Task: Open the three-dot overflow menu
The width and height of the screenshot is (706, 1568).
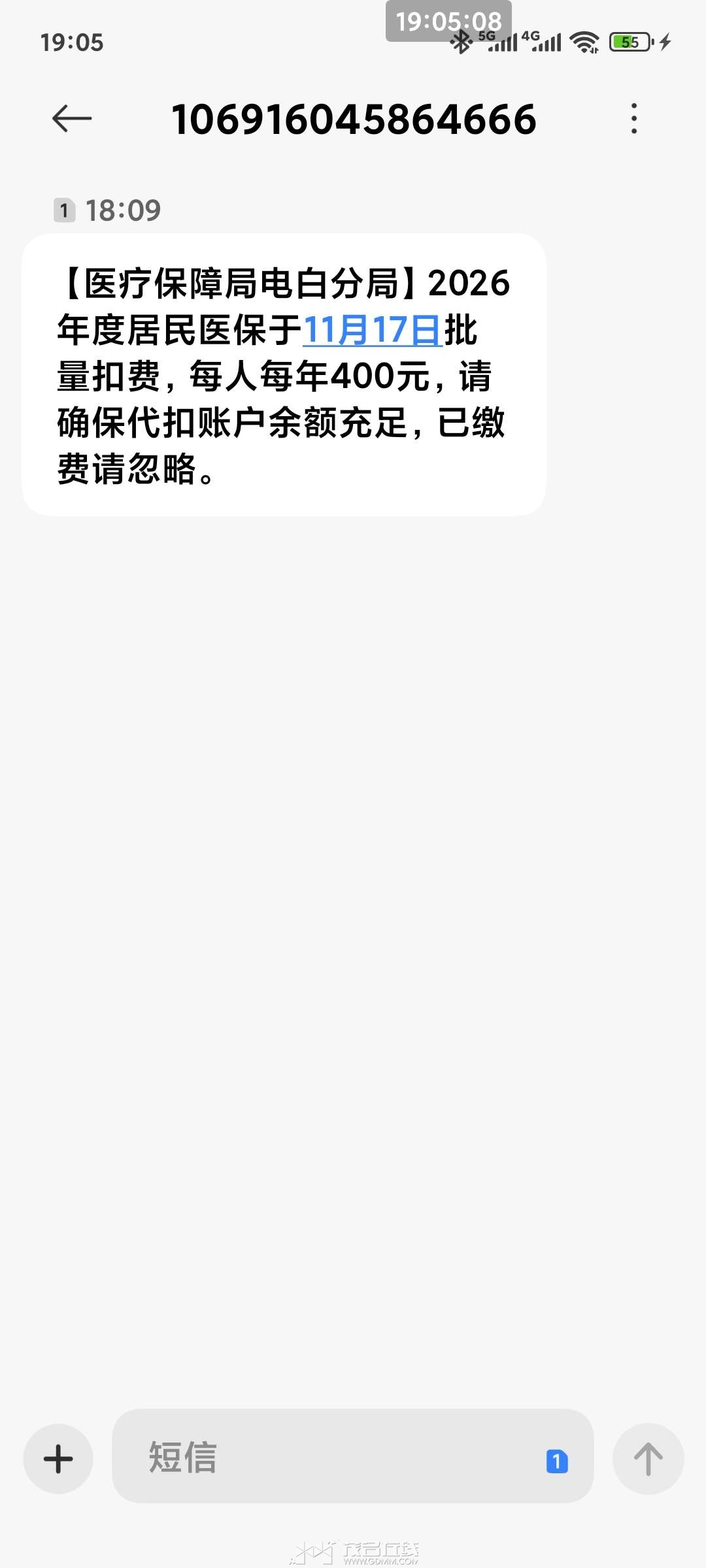Action: (633, 119)
